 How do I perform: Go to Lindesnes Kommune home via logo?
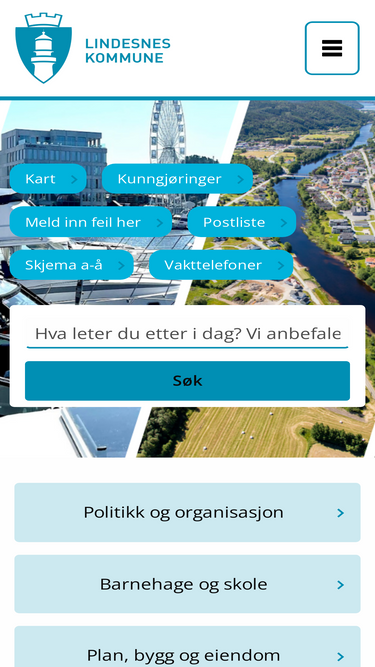[93, 48]
